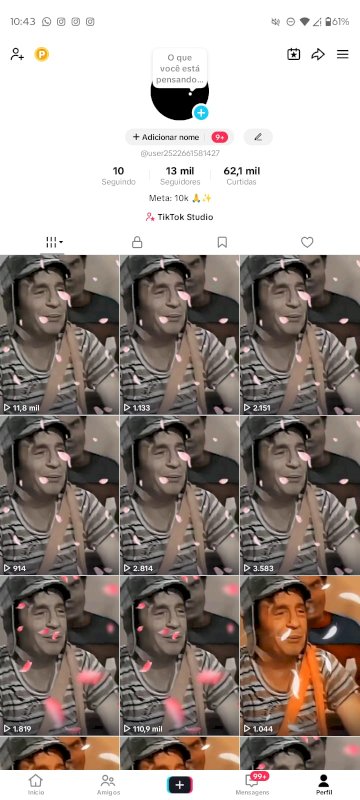Open the Mensagens tab
The height and width of the screenshot is (800, 360).
point(252,784)
